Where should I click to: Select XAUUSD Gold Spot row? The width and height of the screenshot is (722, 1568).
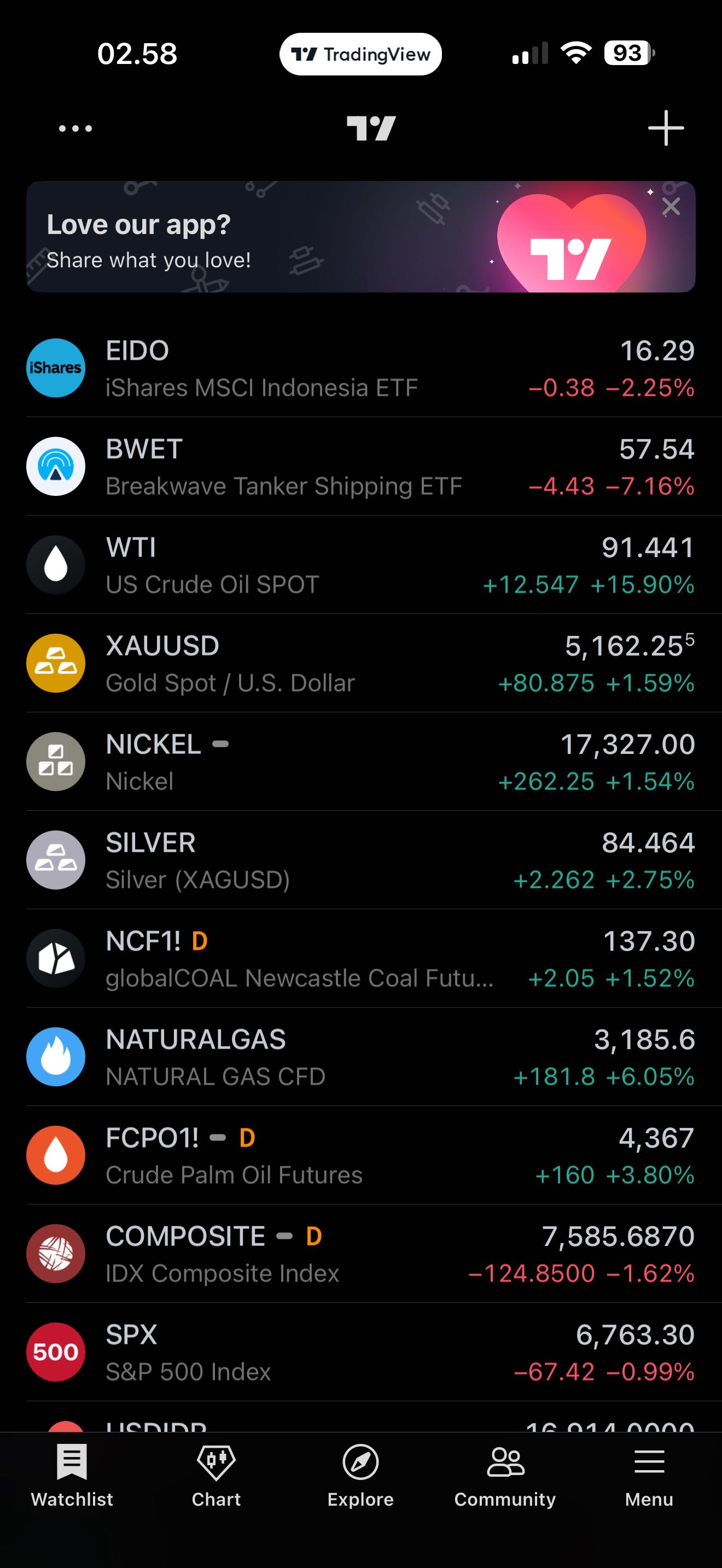(x=359, y=664)
